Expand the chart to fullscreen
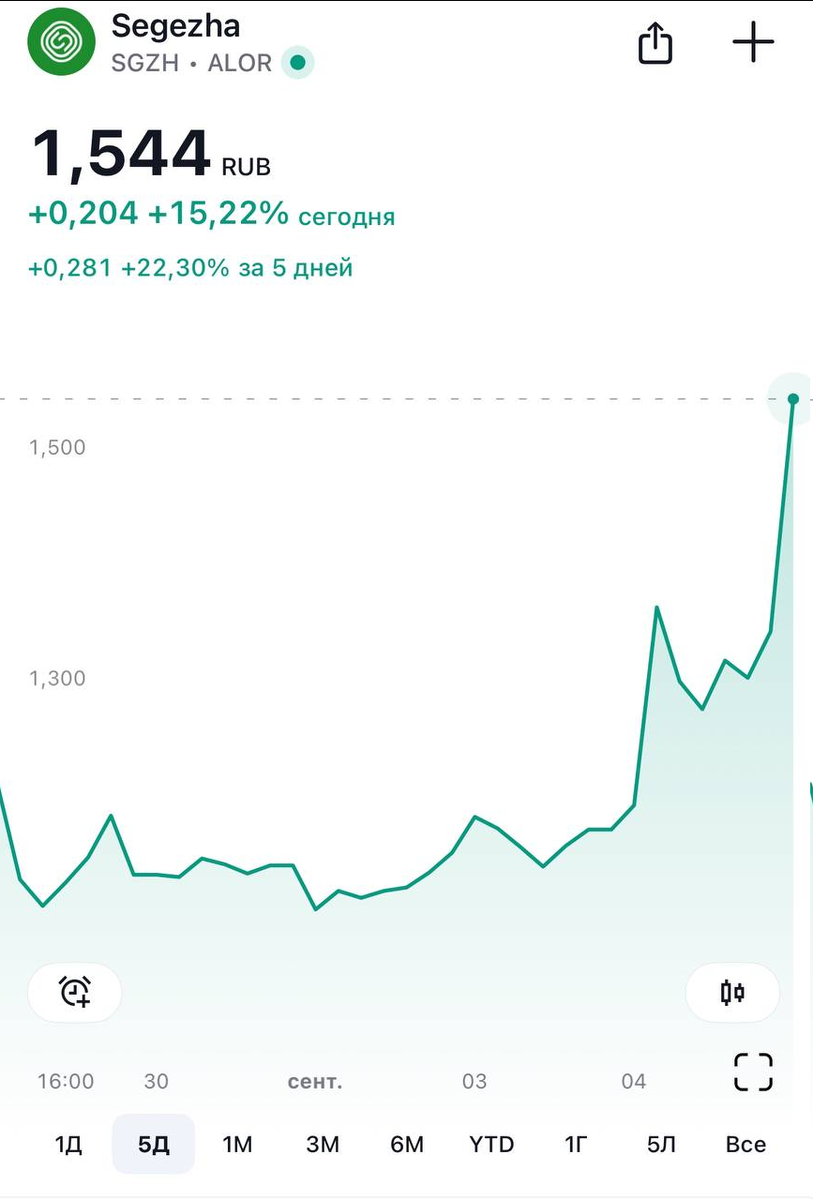Image resolution: width=813 pixels, height=1200 pixels. [753, 1071]
